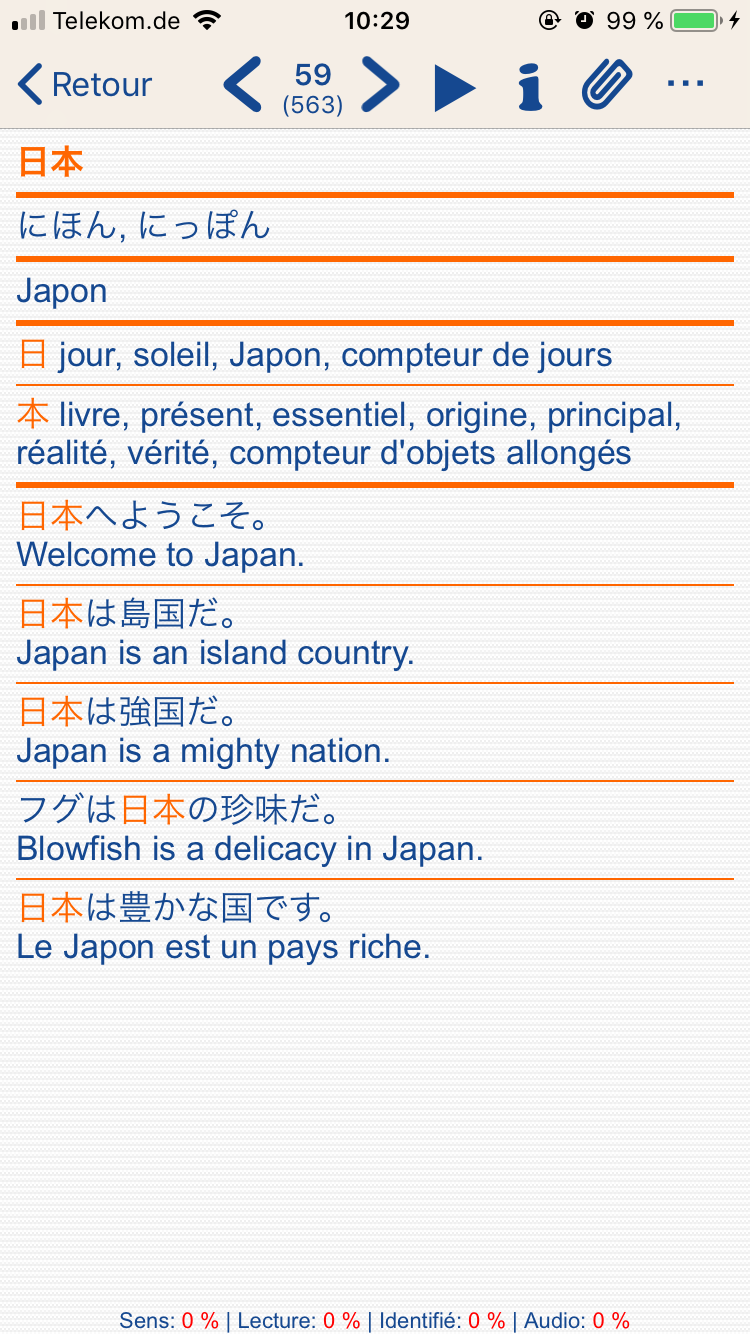Open the info icon
Image resolution: width=750 pixels, height=1334 pixels.
point(530,85)
